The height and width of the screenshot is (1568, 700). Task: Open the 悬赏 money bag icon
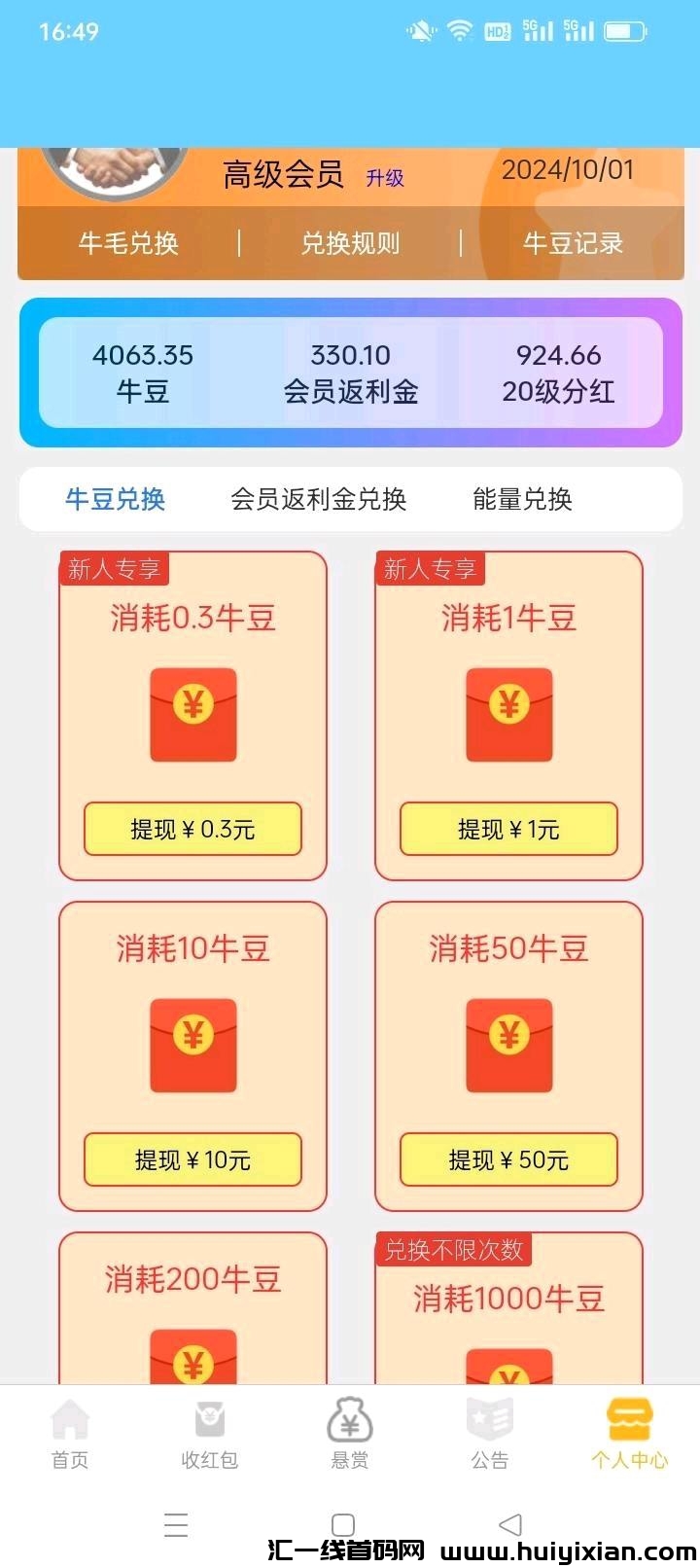pyautogui.click(x=350, y=1428)
